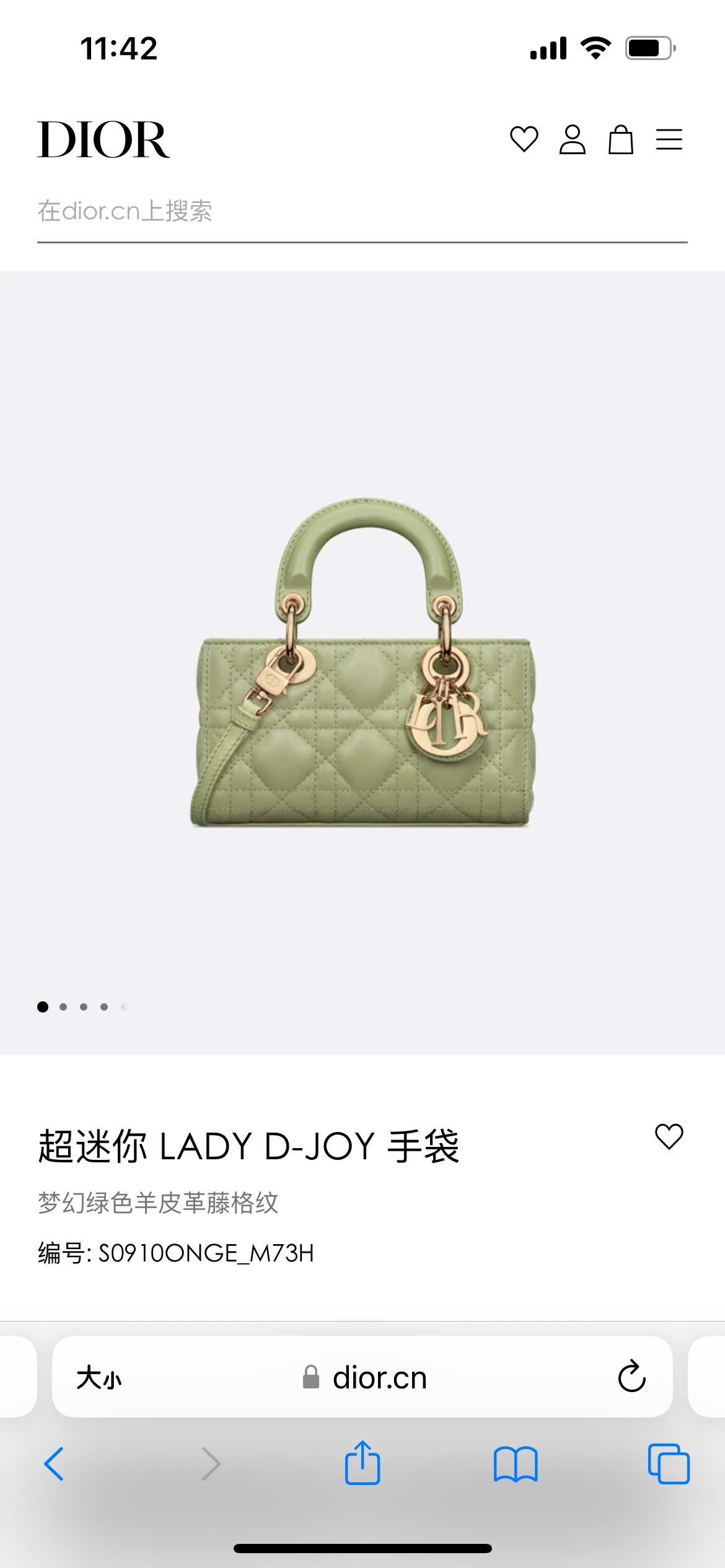Reload the dior.cn page

tap(631, 1377)
